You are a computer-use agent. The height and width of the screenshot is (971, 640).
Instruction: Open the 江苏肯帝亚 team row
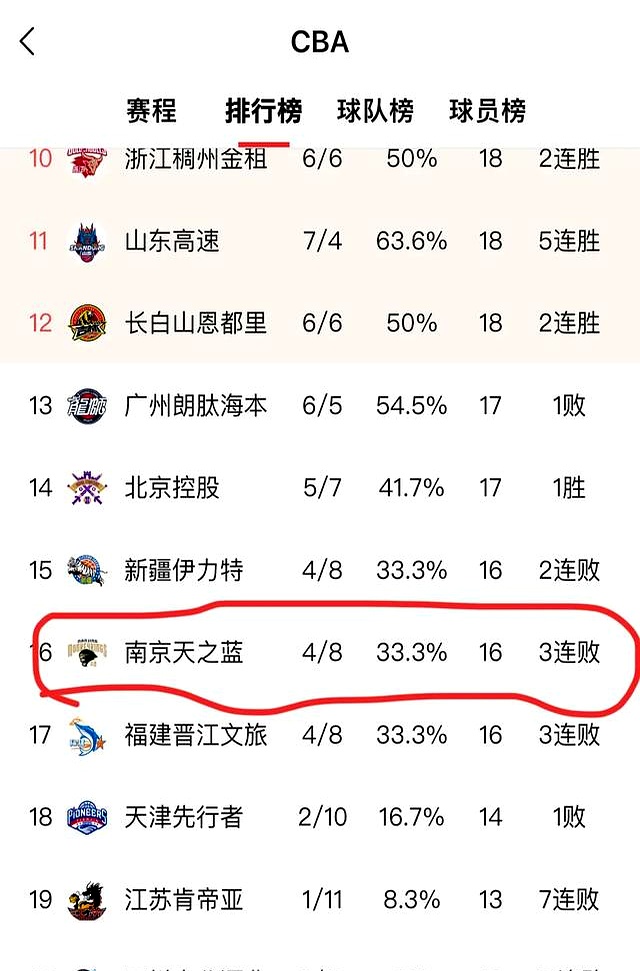coord(184,899)
